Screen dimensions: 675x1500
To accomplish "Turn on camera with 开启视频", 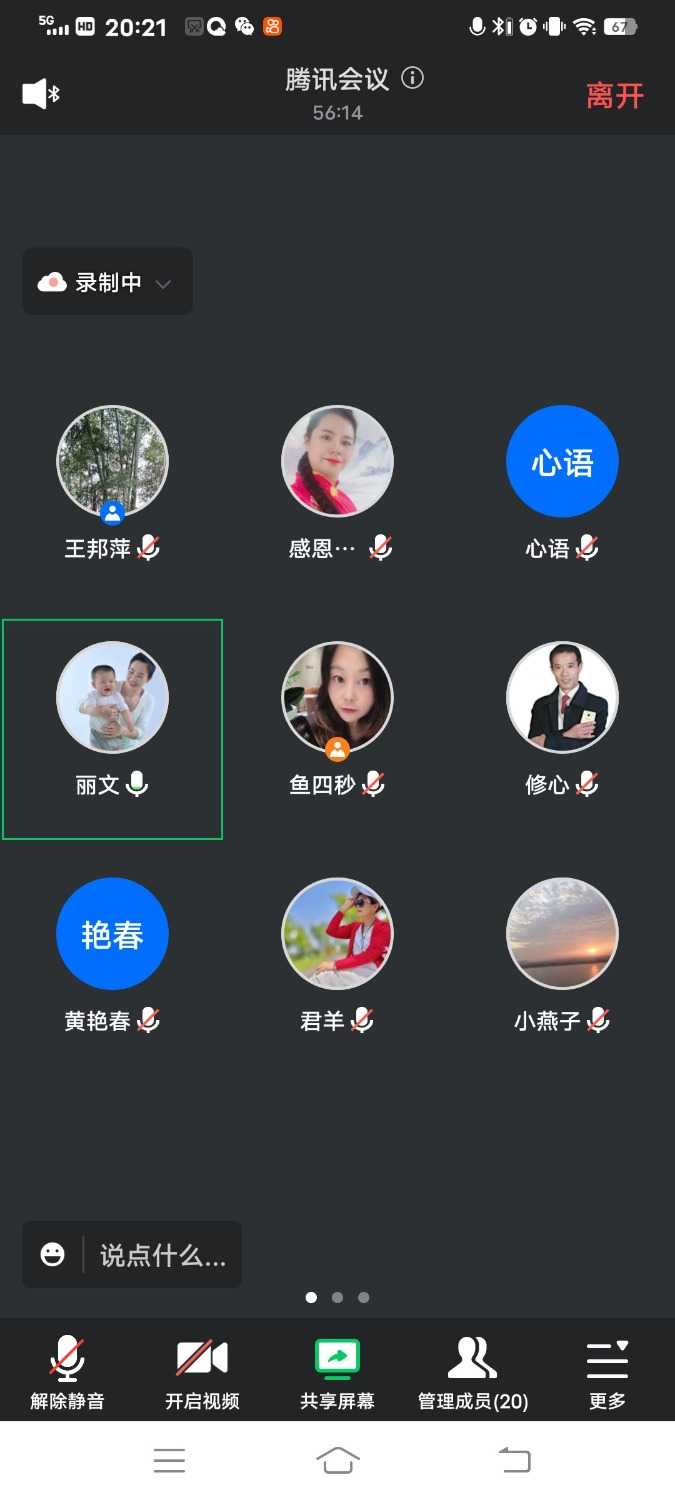I will click(202, 1372).
